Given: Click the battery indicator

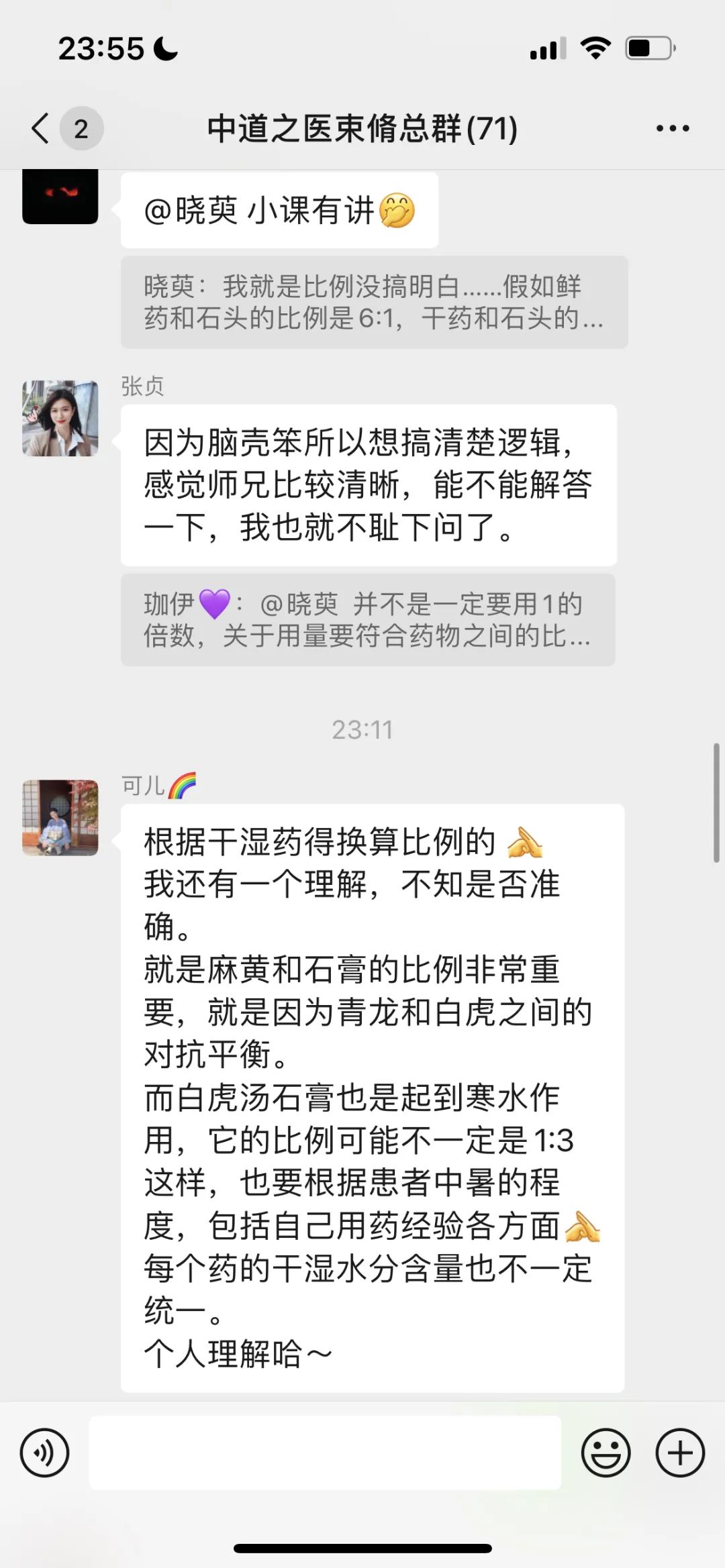Looking at the screenshot, I should tap(648, 47).
